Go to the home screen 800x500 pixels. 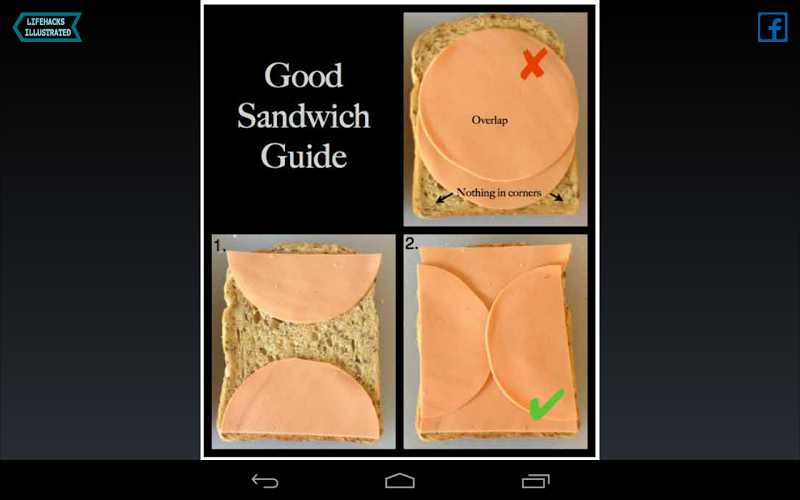point(400,481)
